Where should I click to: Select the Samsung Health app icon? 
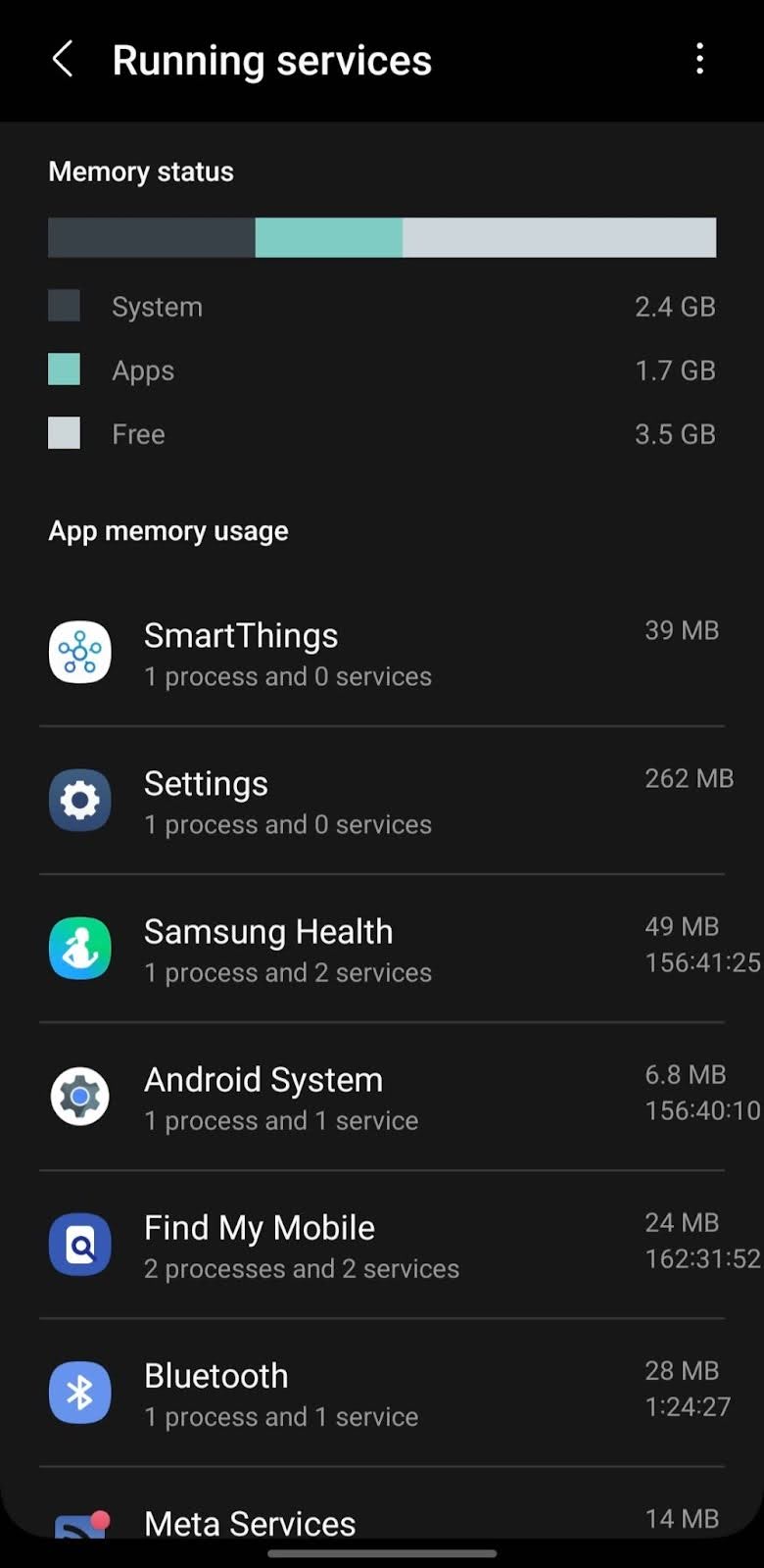(79, 948)
